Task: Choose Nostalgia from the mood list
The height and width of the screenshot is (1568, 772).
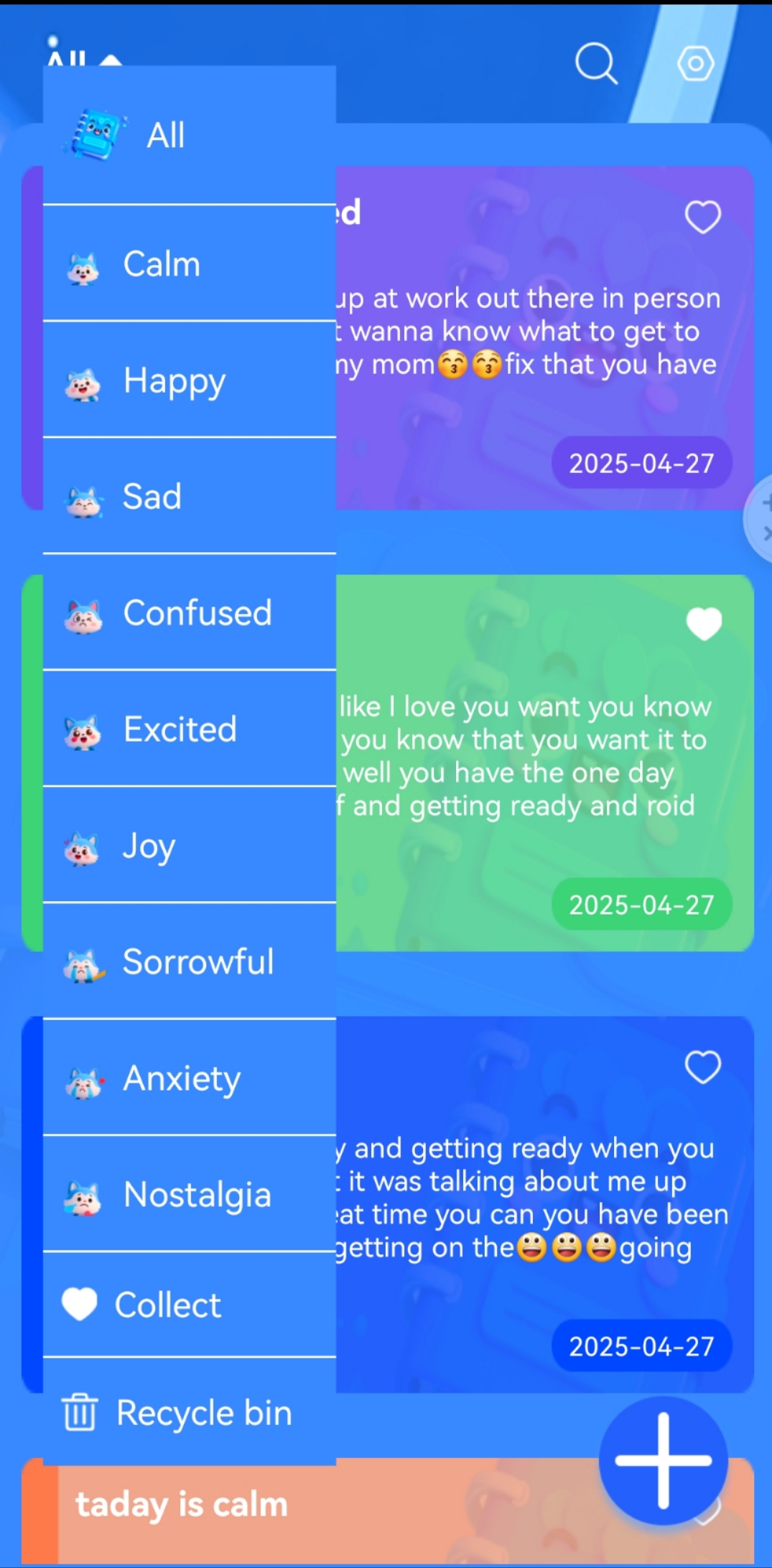Action: [x=197, y=1195]
